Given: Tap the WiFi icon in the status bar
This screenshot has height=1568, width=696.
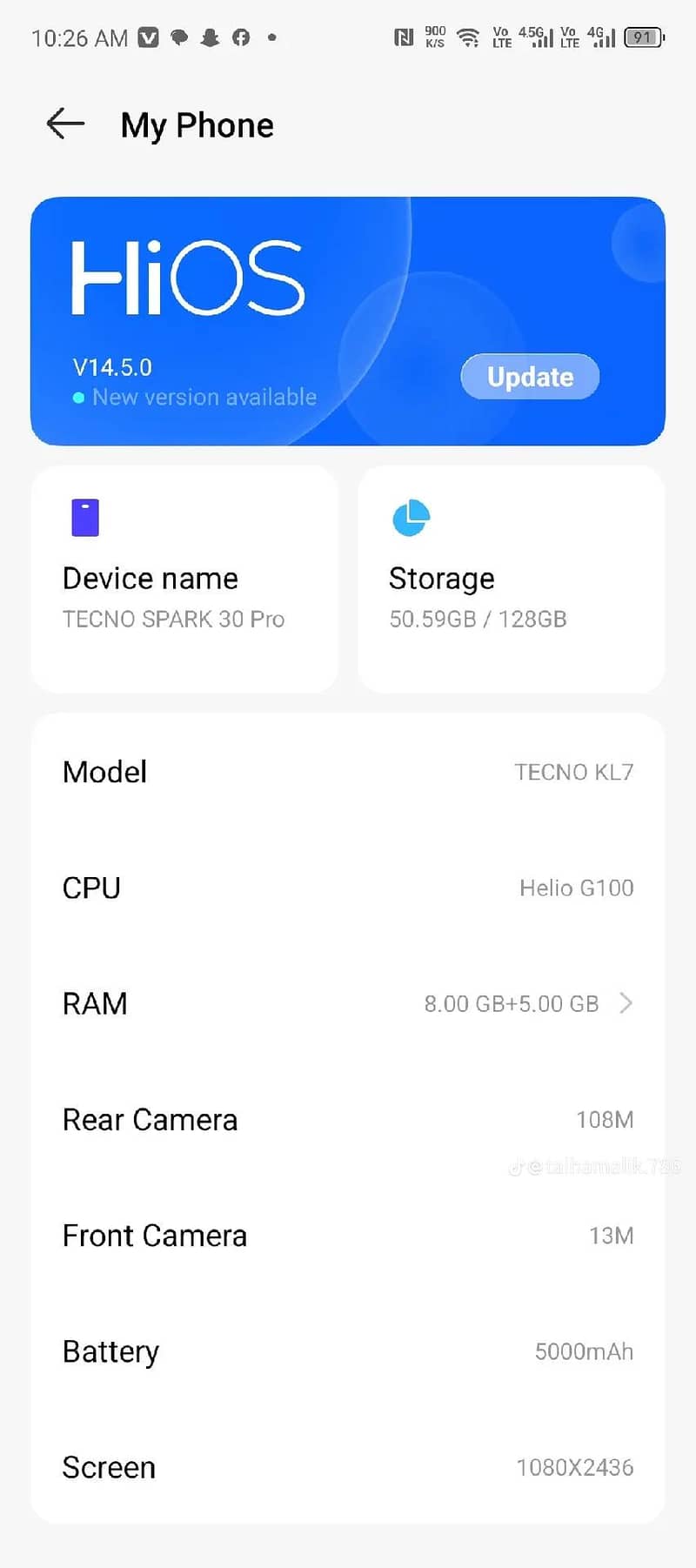Looking at the screenshot, I should point(468,37).
